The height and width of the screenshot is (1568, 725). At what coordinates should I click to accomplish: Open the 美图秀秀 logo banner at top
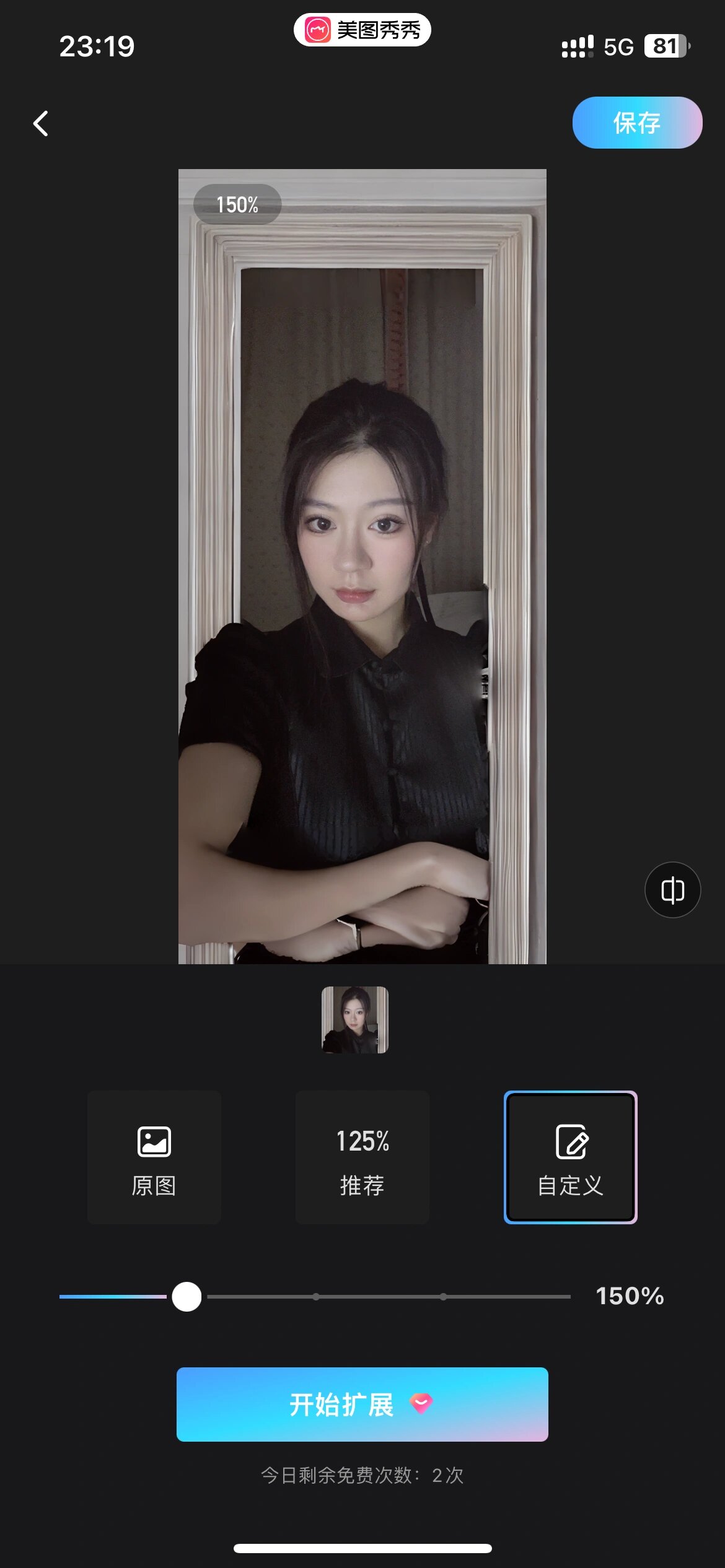tap(362, 29)
